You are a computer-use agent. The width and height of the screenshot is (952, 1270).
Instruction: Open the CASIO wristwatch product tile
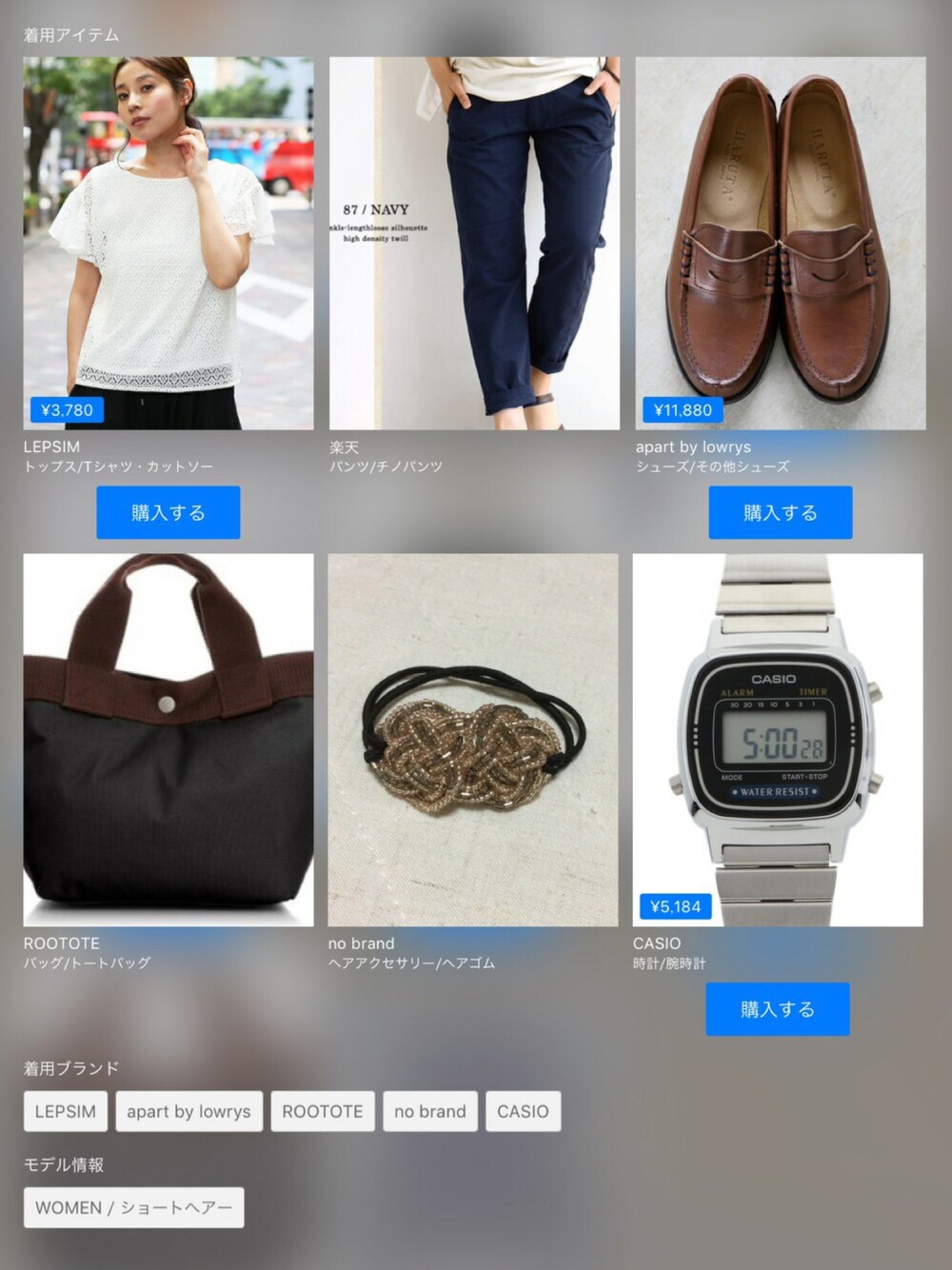[777, 740]
